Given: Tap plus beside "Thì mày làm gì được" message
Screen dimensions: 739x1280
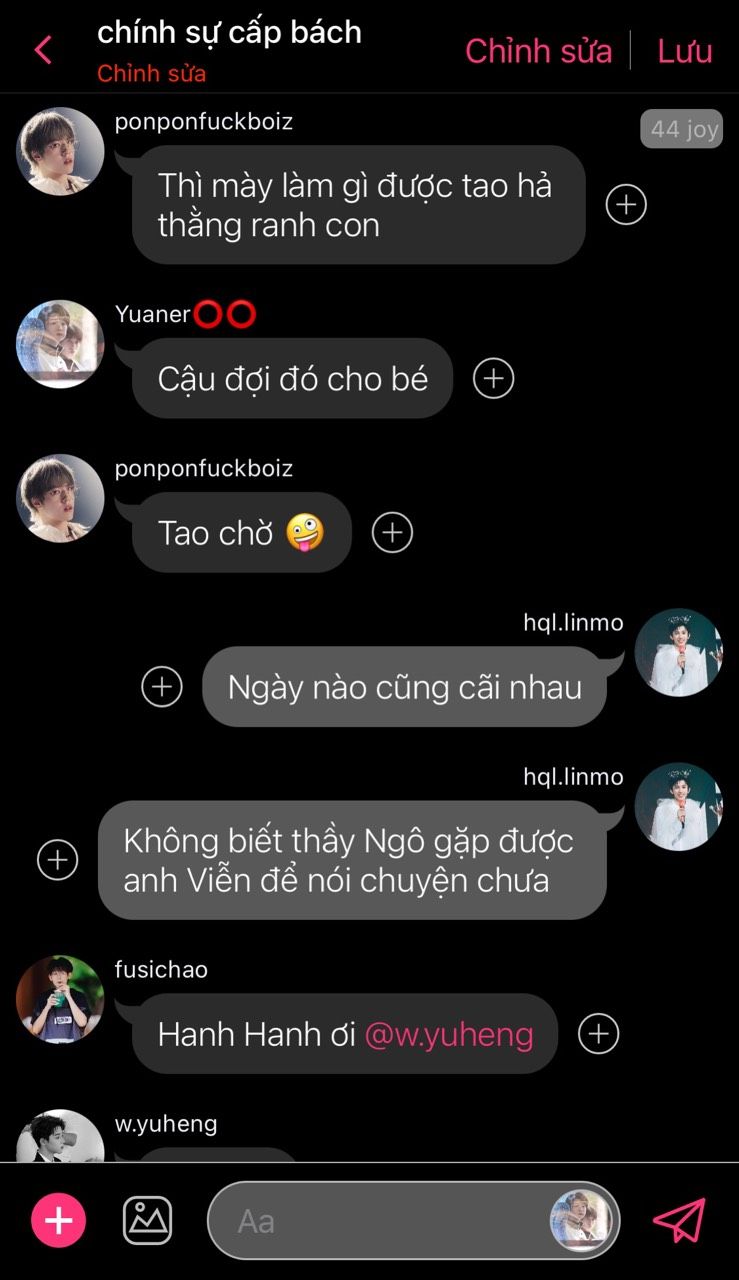Looking at the screenshot, I should pyautogui.click(x=627, y=204).
